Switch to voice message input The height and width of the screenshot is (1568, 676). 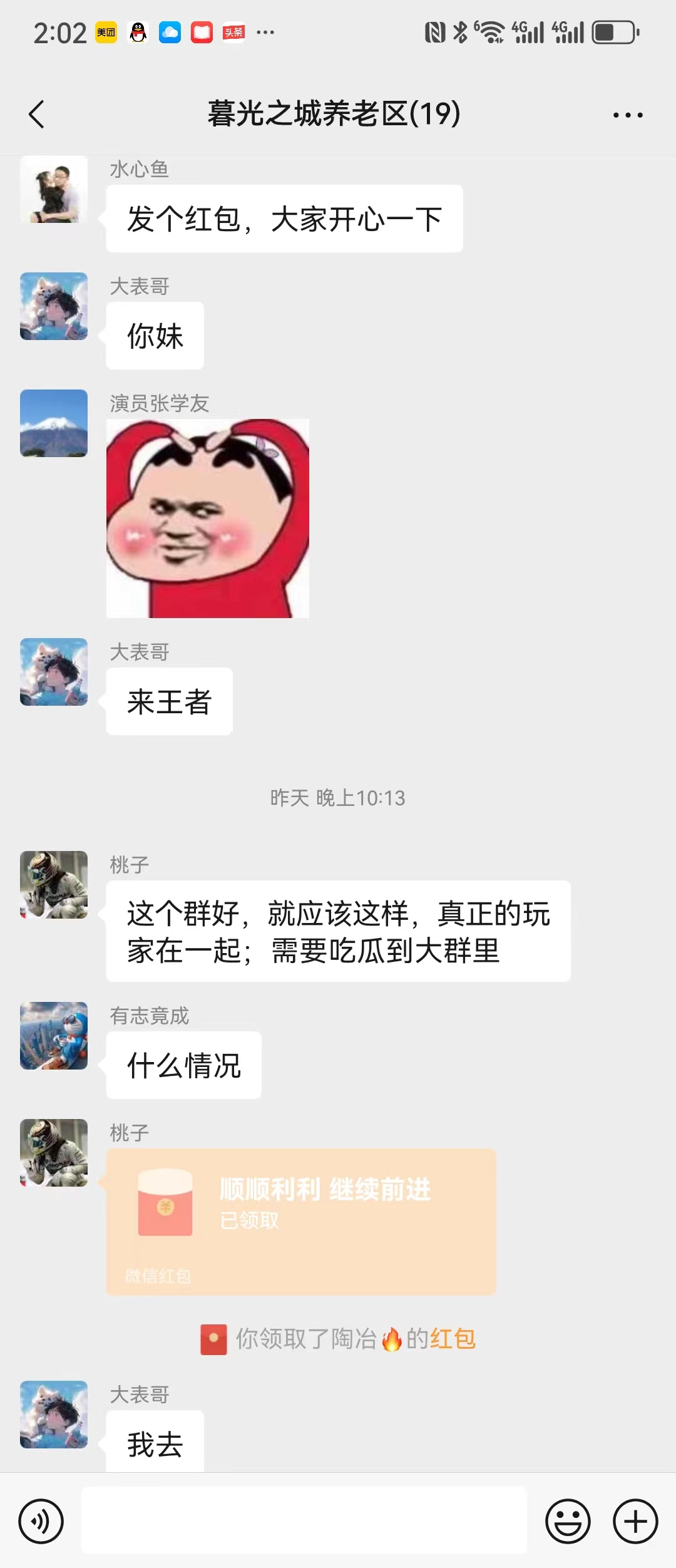[41, 1521]
